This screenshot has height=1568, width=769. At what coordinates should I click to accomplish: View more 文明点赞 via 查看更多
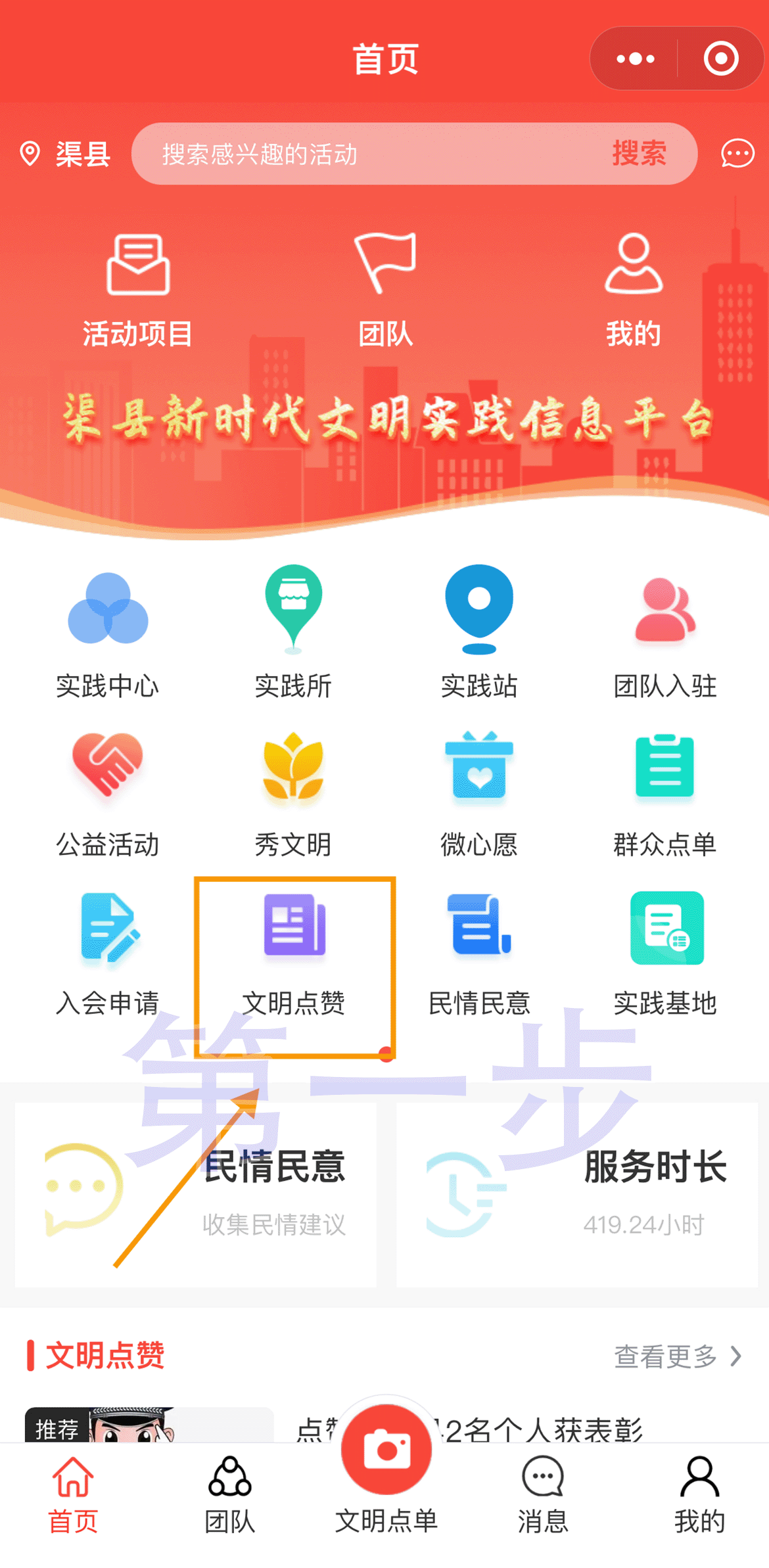click(677, 1356)
